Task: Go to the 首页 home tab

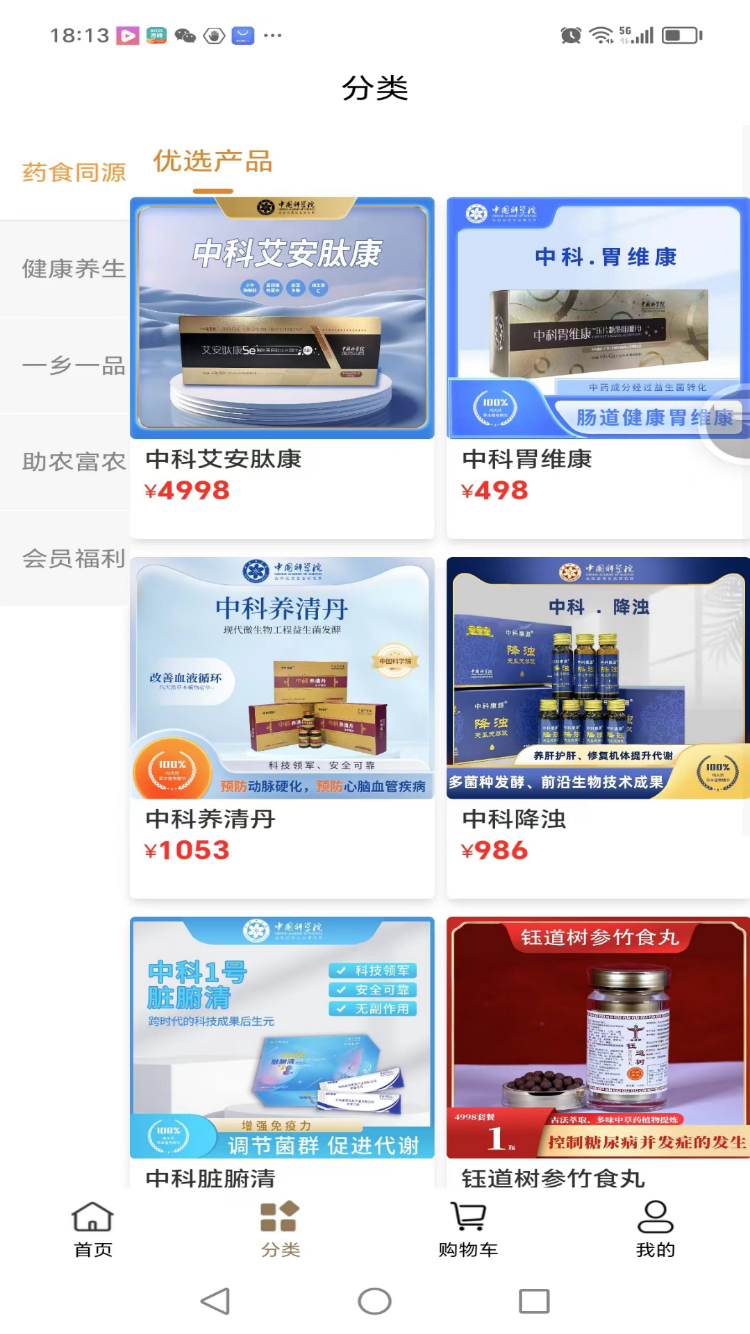Action: (93, 1230)
